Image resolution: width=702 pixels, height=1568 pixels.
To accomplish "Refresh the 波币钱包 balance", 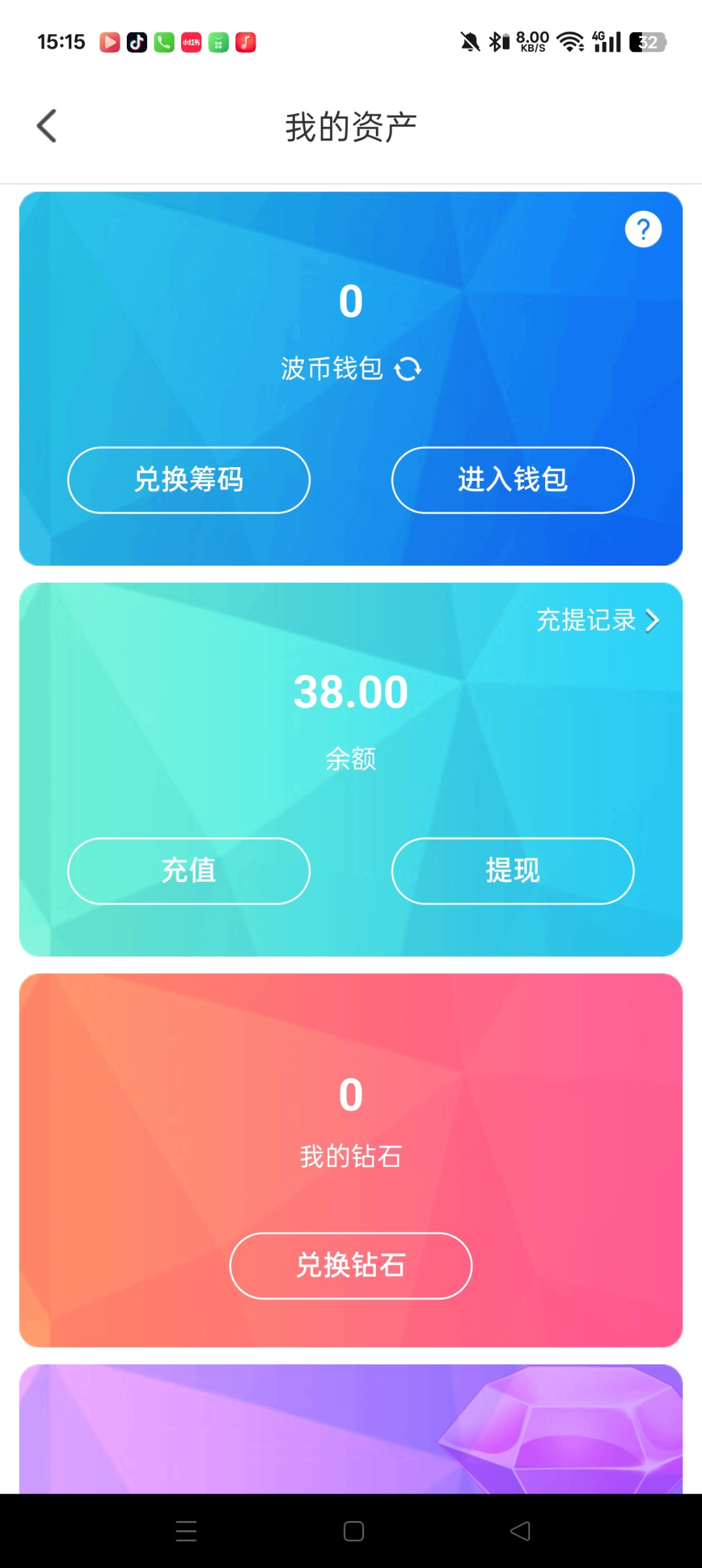I will point(407,370).
